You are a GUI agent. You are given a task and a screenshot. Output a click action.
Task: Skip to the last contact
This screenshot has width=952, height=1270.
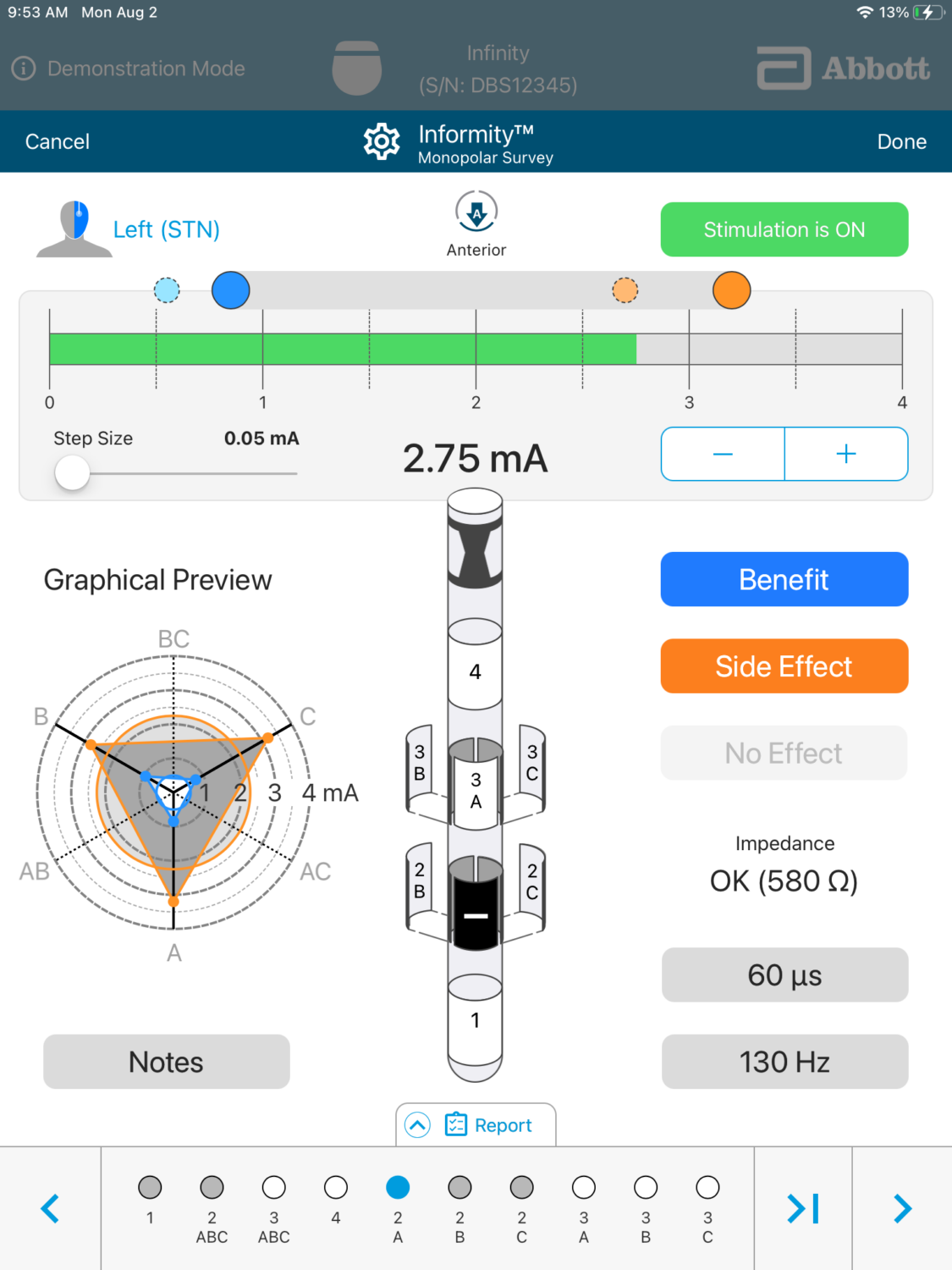[x=803, y=1208]
